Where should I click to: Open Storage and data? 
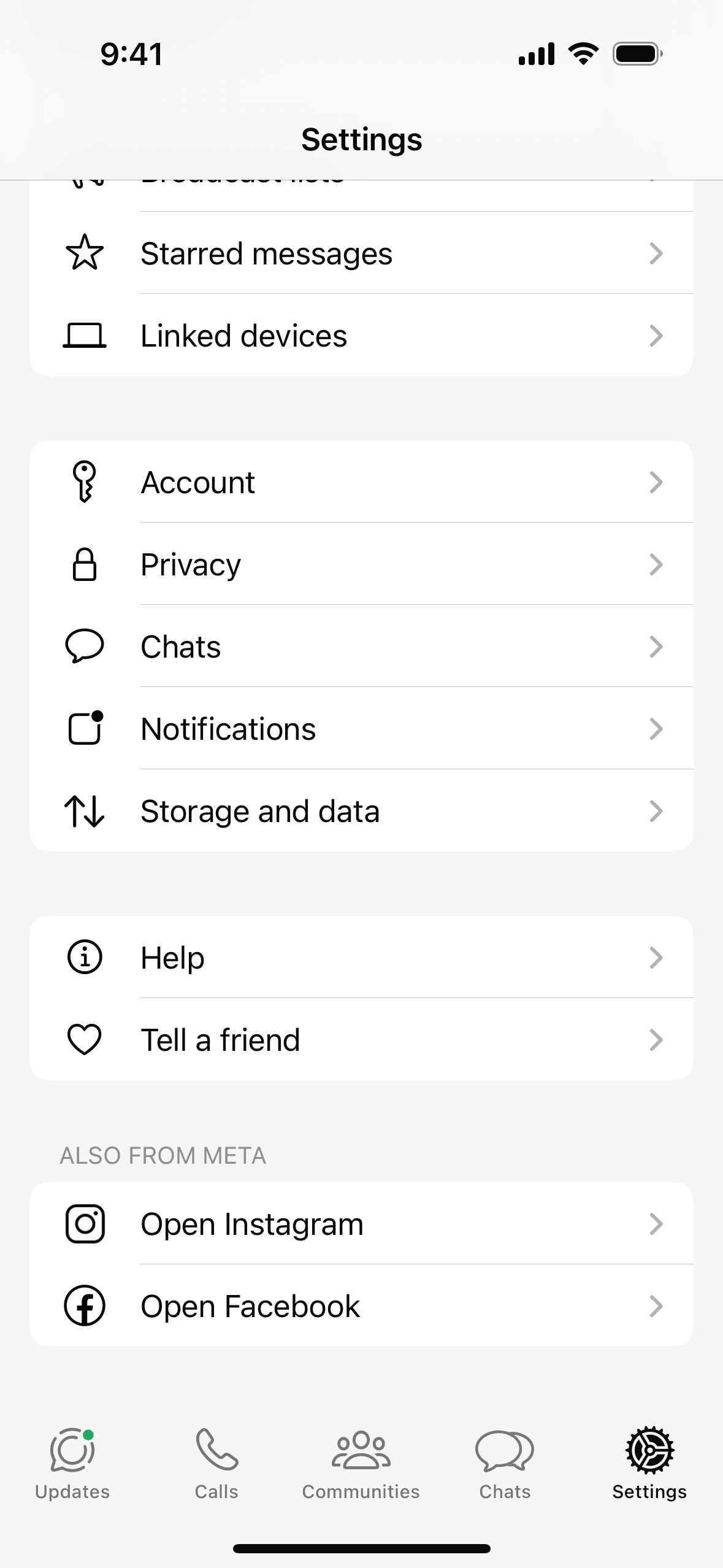click(361, 811)
